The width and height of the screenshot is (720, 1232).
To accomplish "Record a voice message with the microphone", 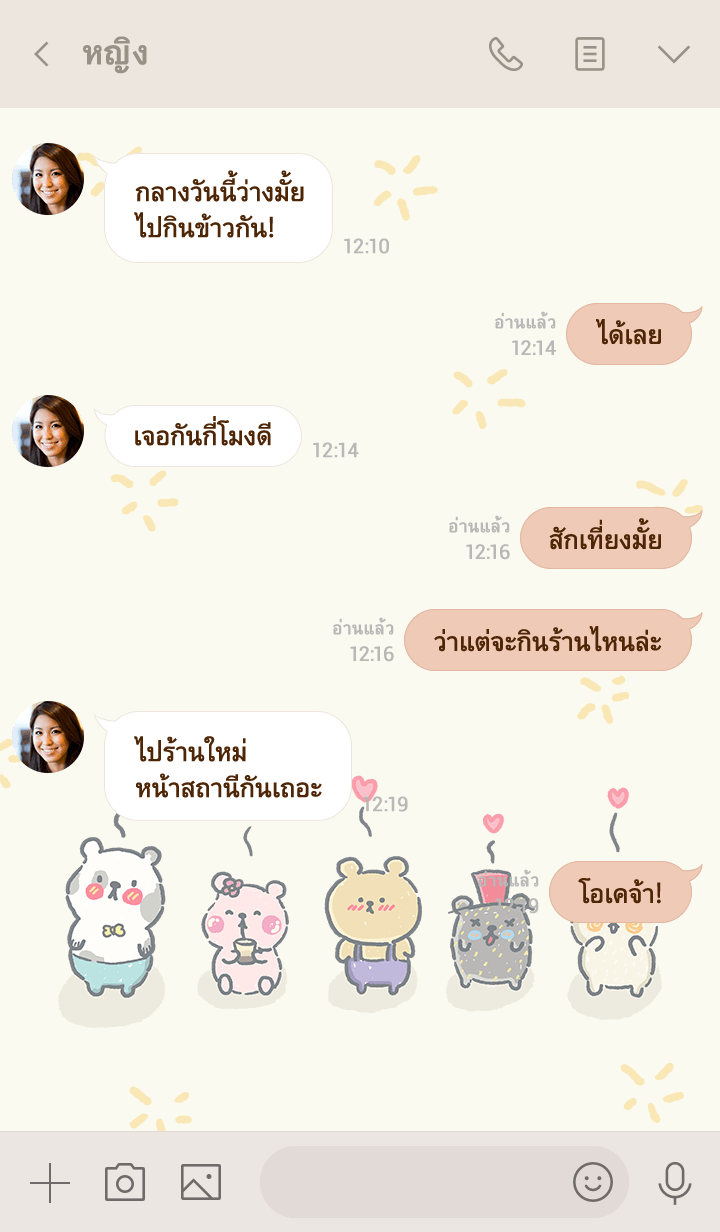I will (674, 1183).
